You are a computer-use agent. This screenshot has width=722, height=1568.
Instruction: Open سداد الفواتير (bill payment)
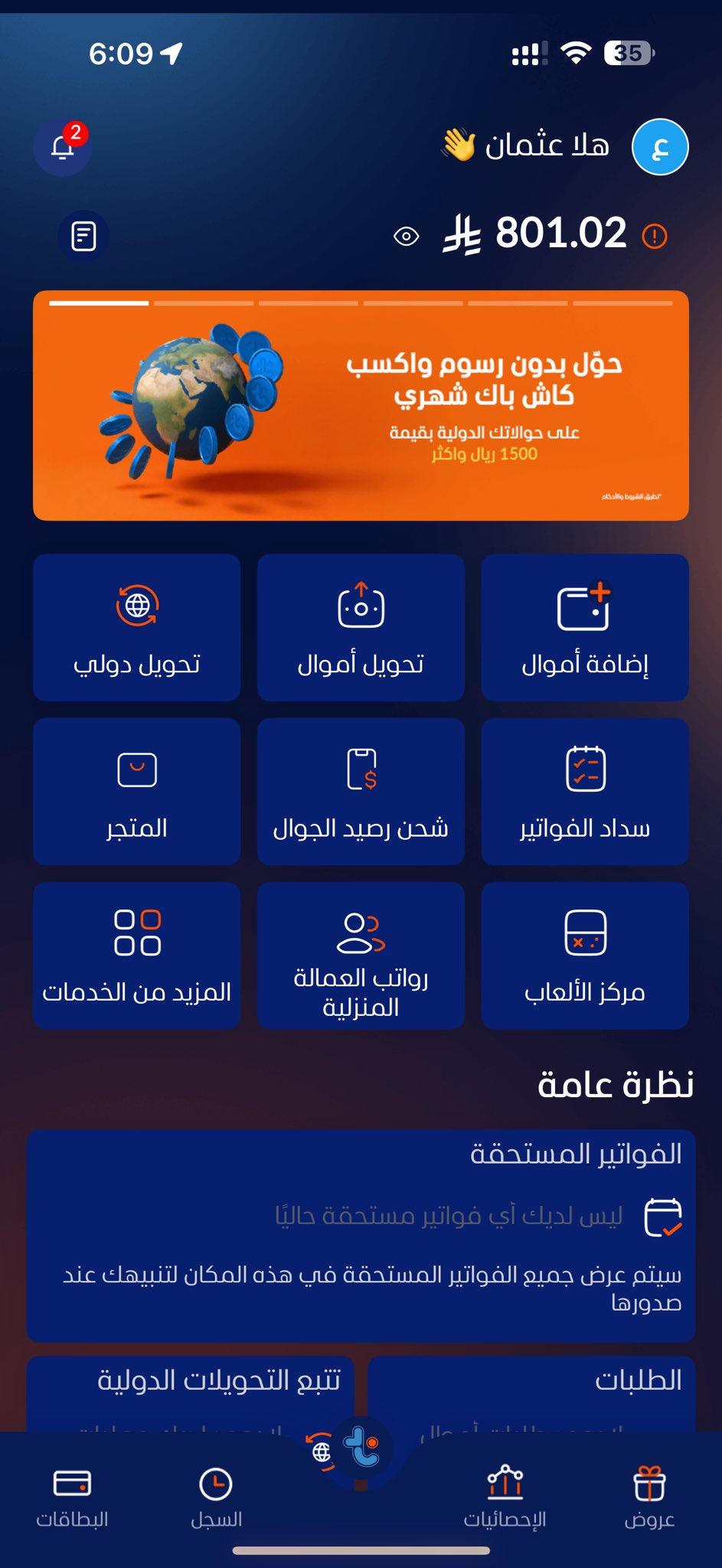[584, 792]
